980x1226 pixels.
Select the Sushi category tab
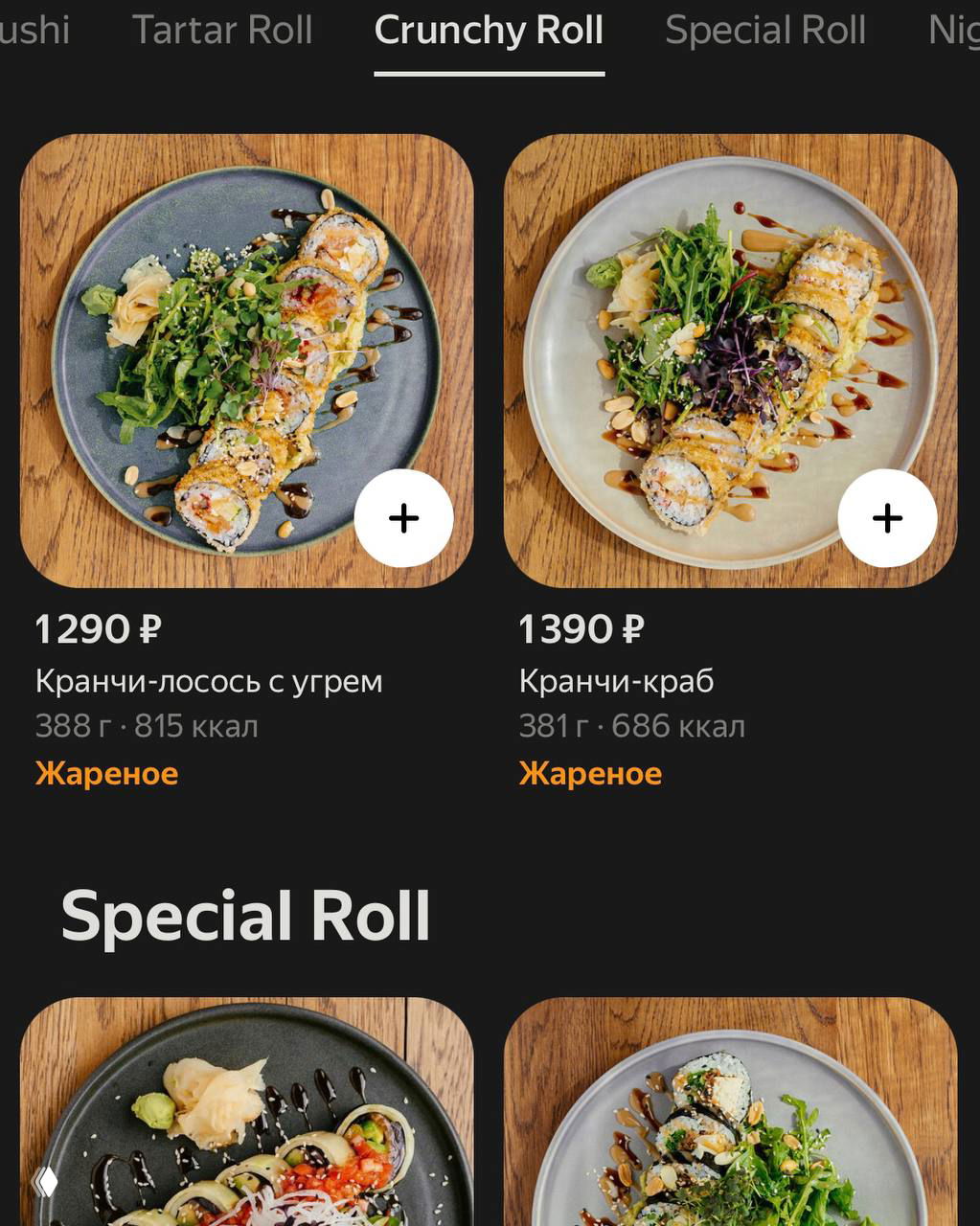tap(34, 31)
